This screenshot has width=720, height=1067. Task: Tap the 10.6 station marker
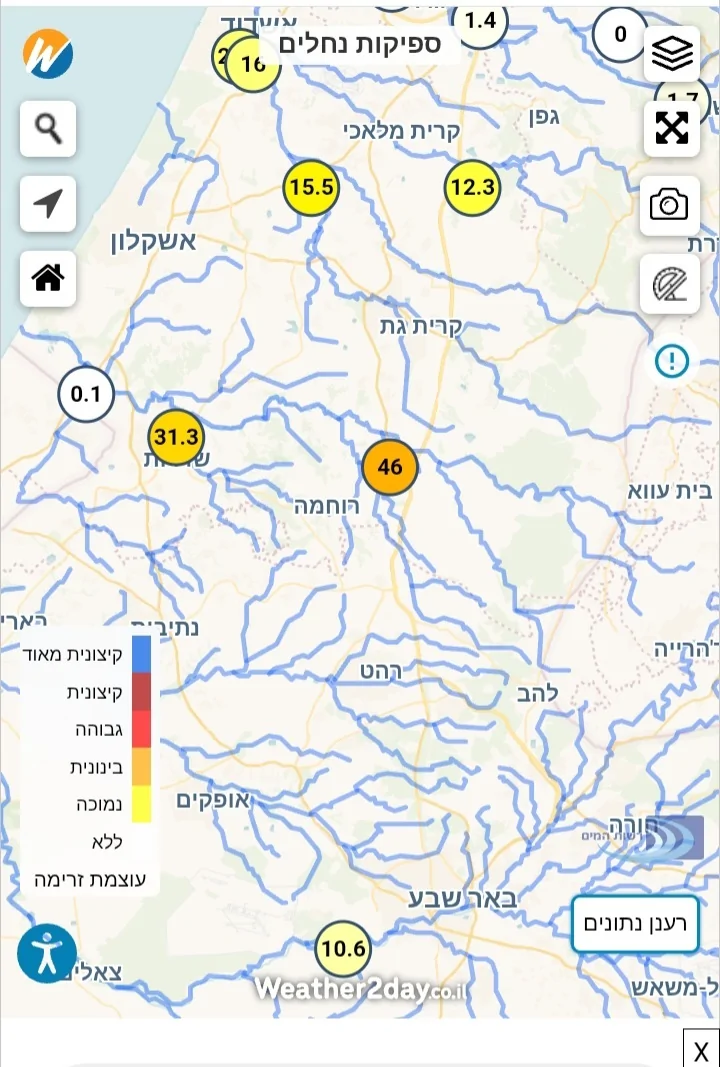point(343,948)
